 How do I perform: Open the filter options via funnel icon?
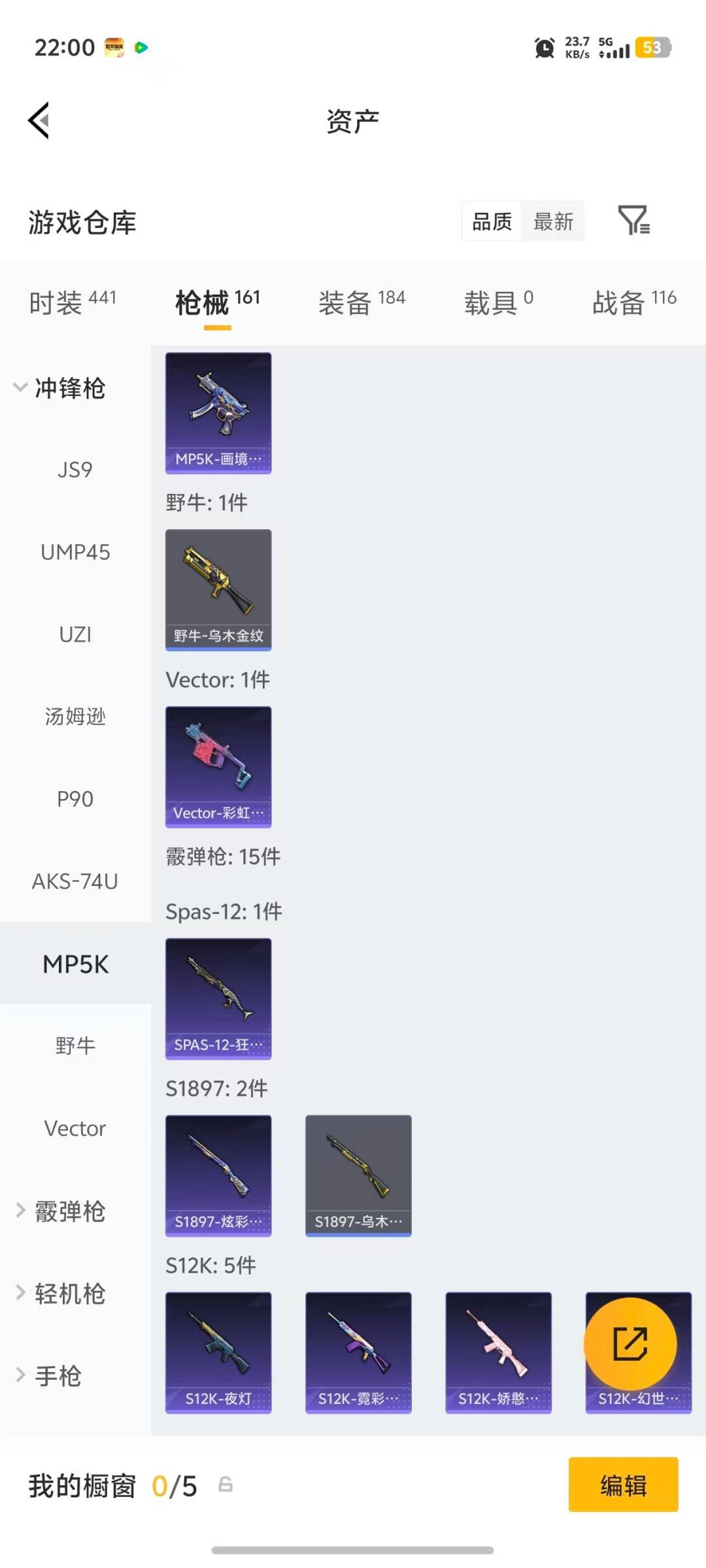(x=633, y=221)
